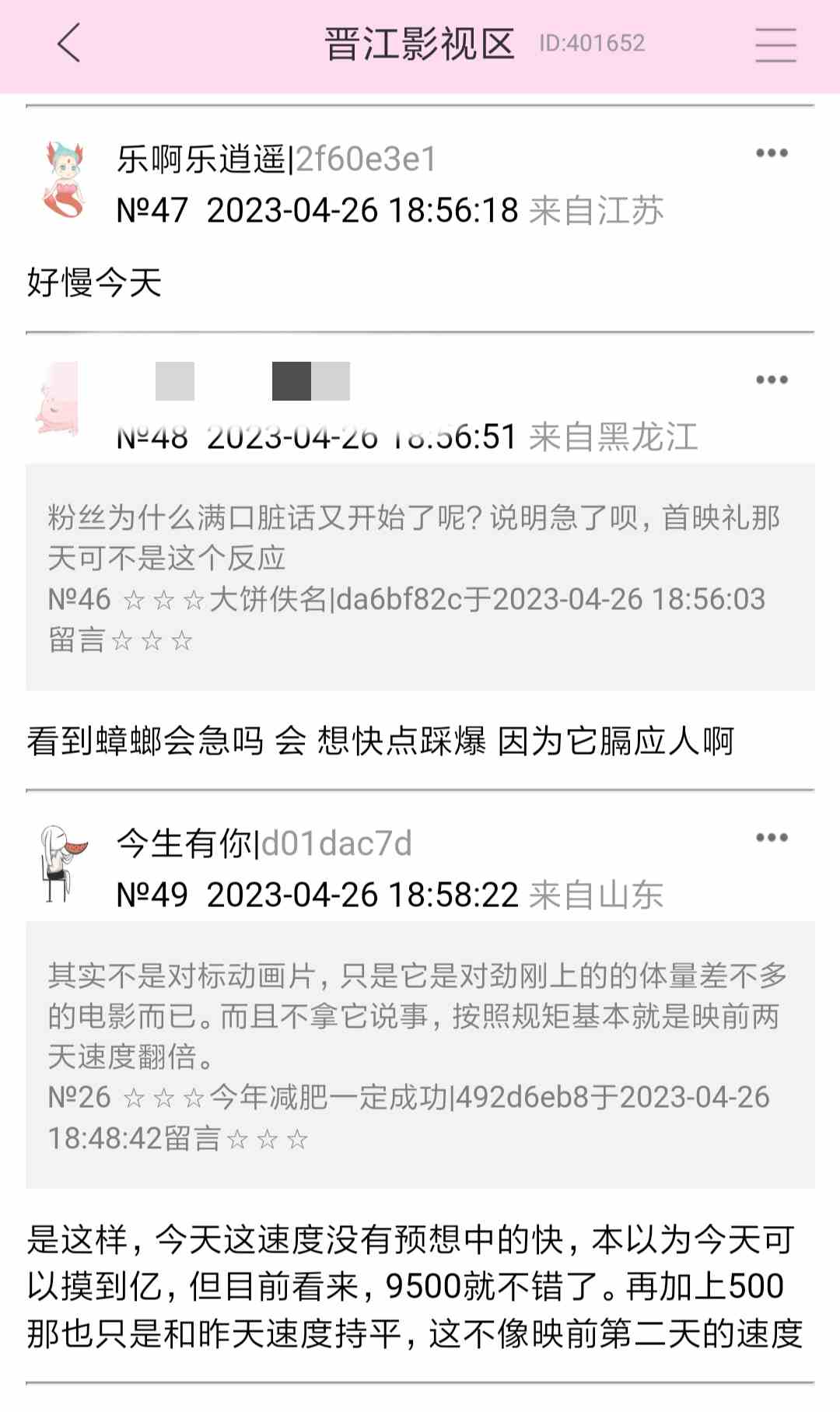Open quoted reply №26 from 今年减肥一定成功
This screenshot has height=1412, width=840.
[x=420, y=1054]
